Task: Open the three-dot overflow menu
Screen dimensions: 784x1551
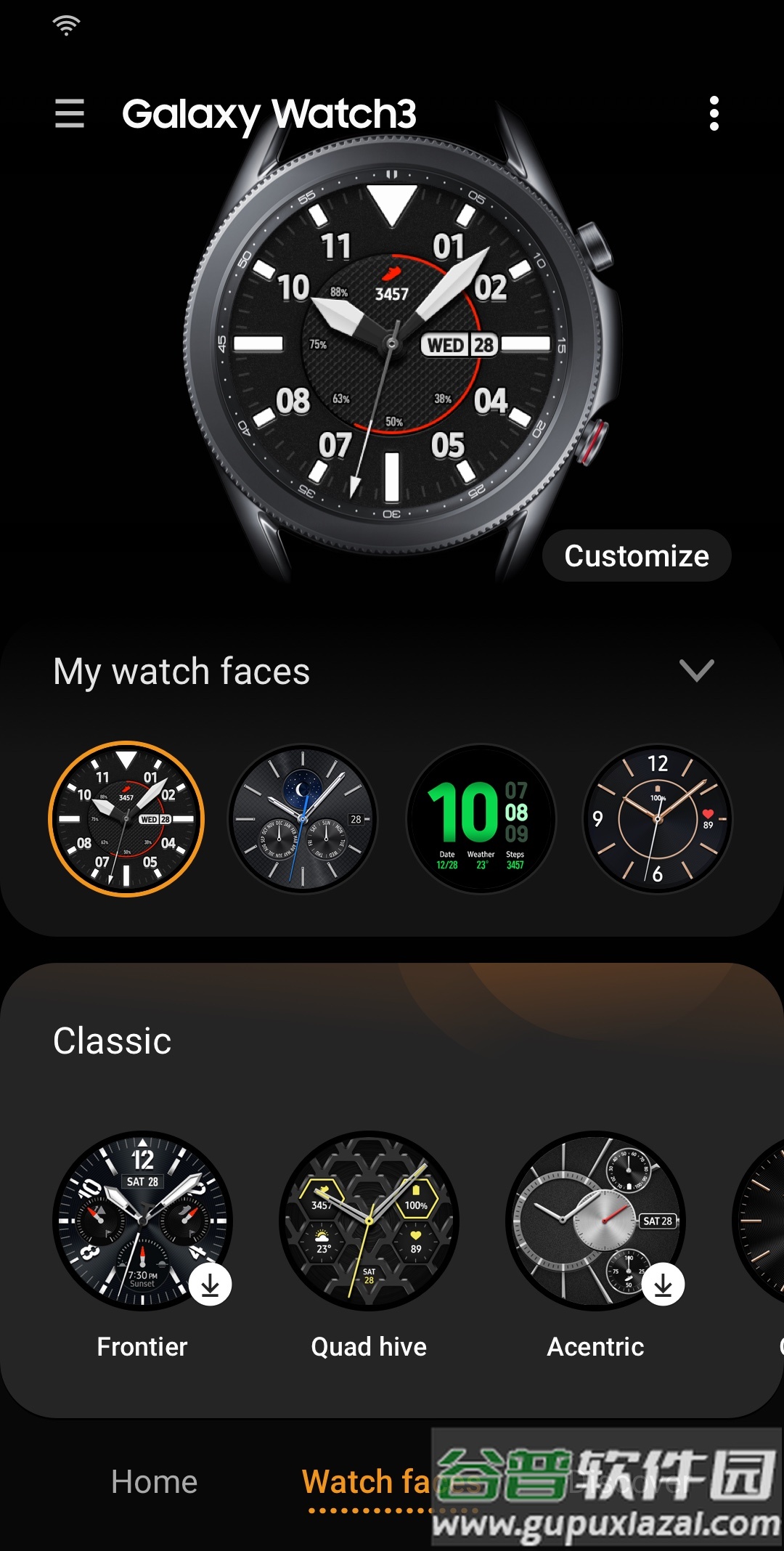Action: point(714,114)
